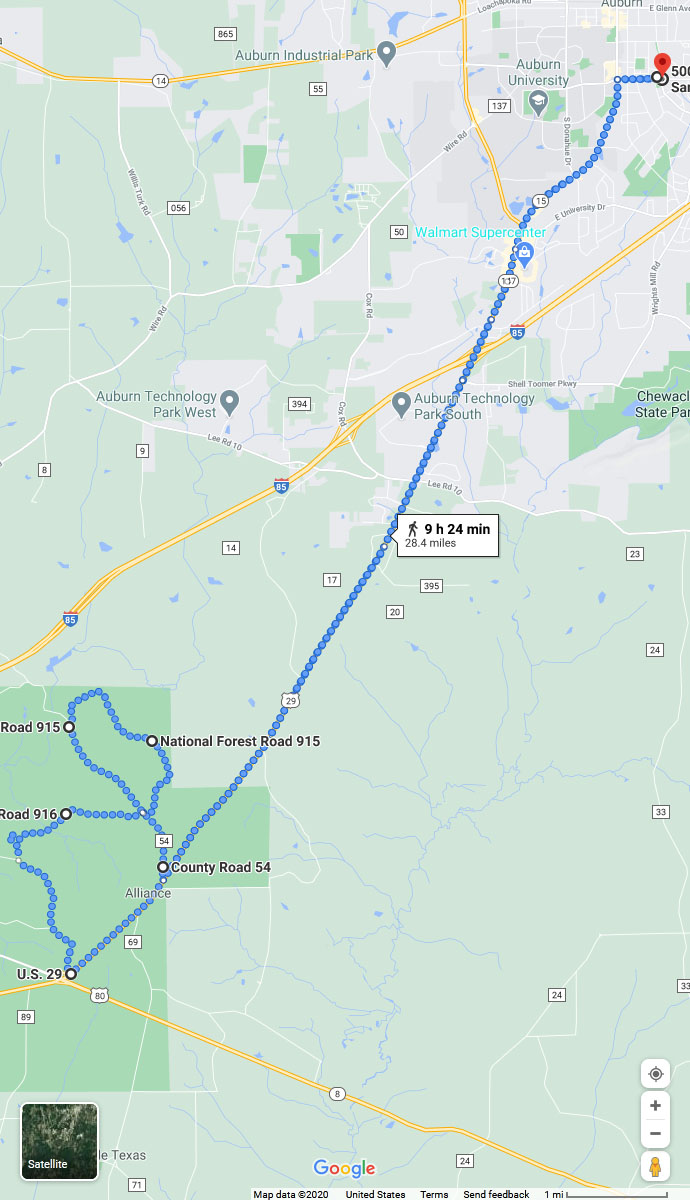Switch to Satellite map view
690x1200 pixels.
tap(60, 1141)
